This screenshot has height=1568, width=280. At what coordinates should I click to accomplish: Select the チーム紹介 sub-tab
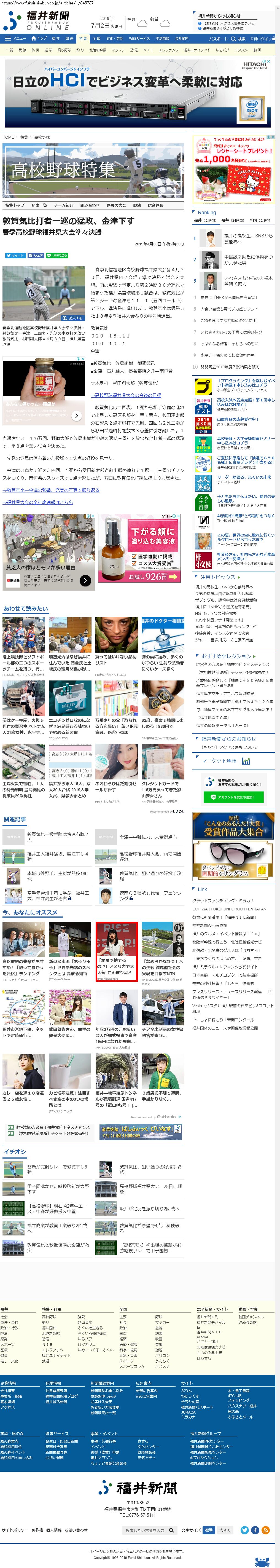(x=63, y=206)
